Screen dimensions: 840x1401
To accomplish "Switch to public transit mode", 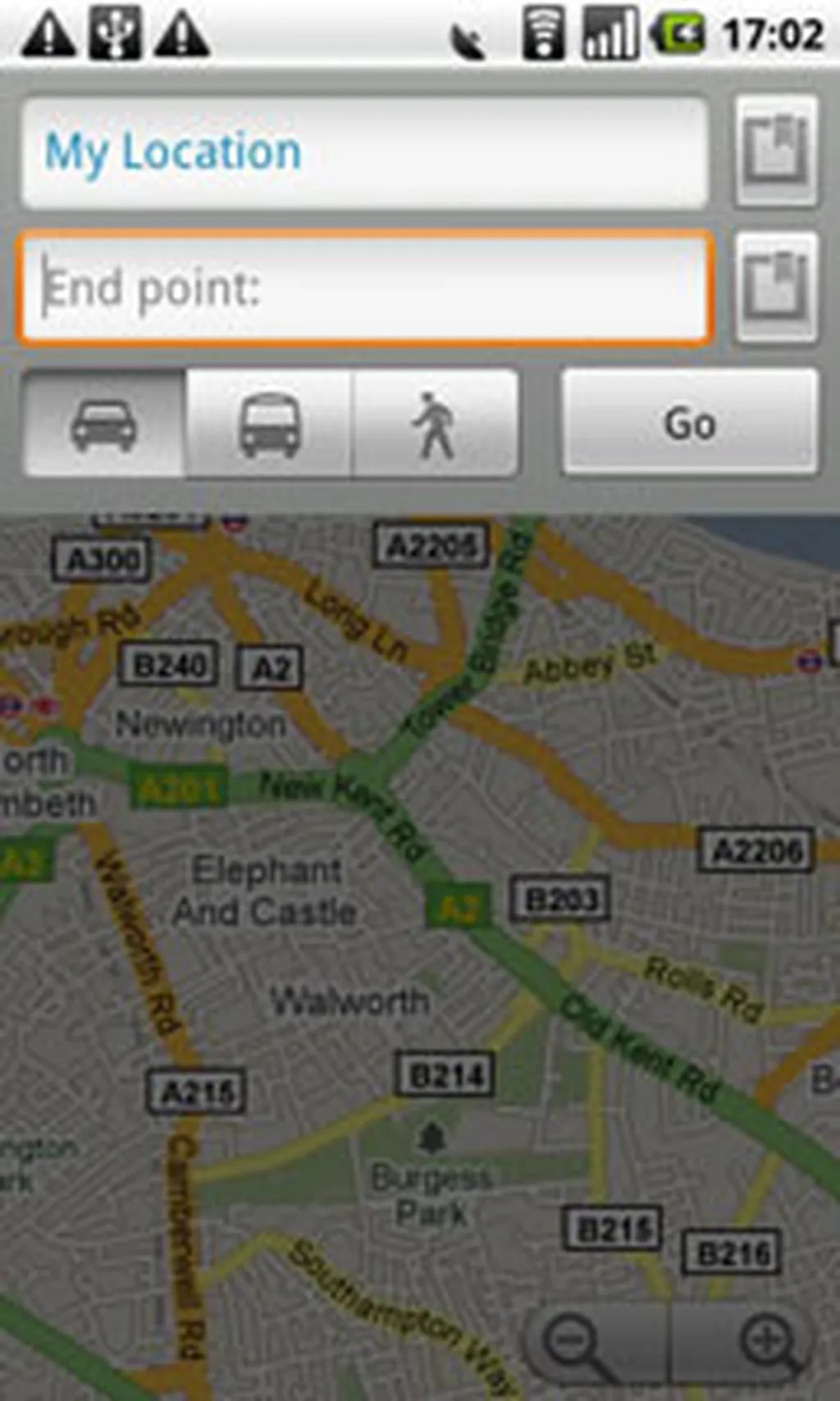I will coord(270,424).
